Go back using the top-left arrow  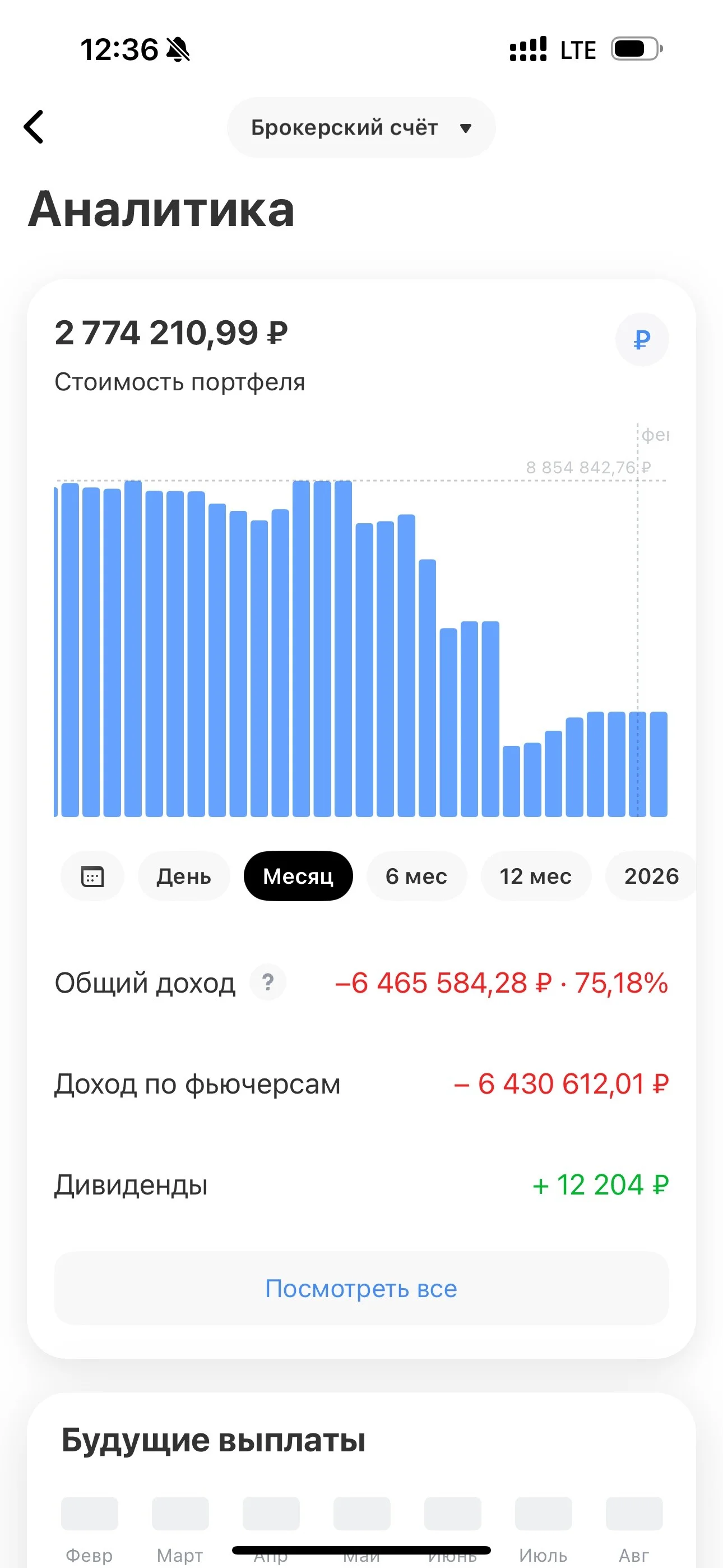click(34, 127)
